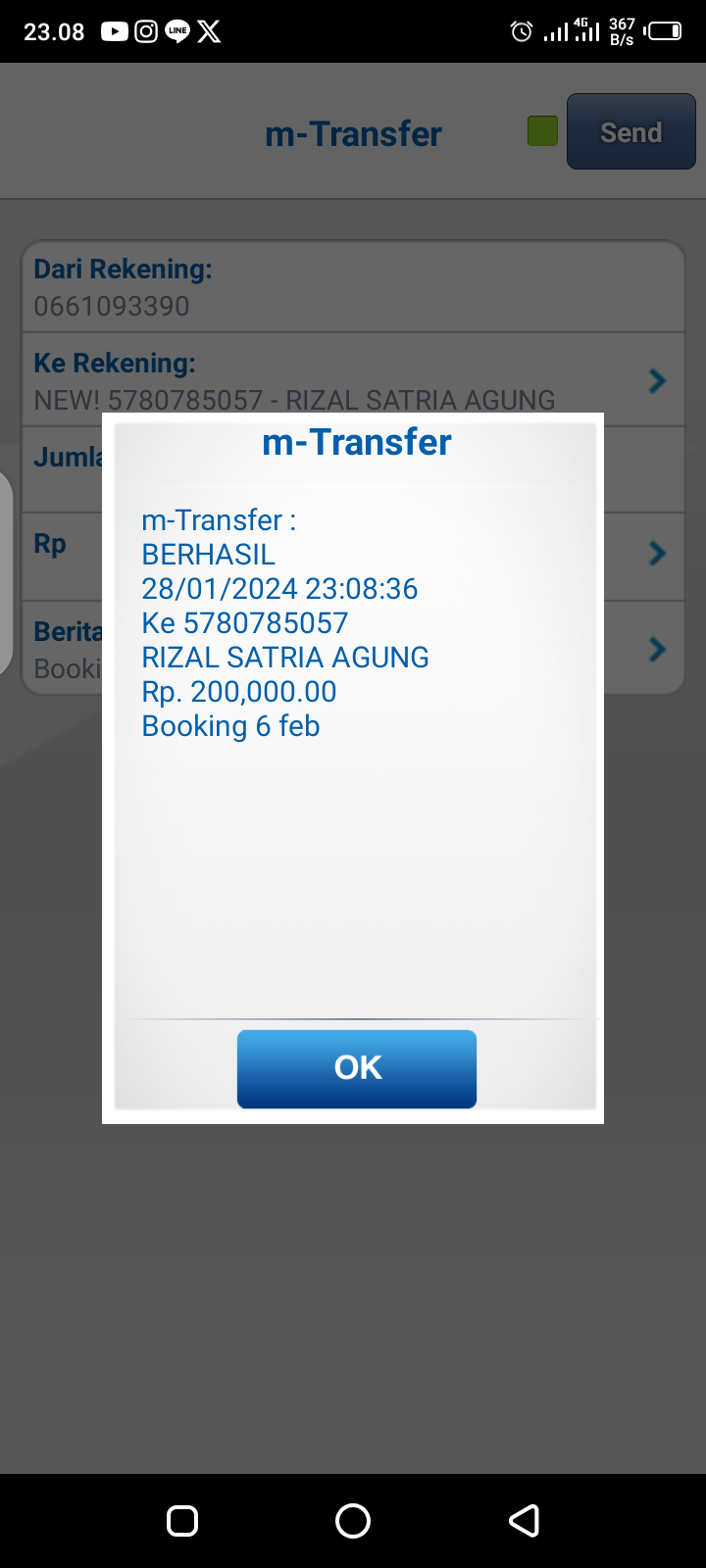This screenshot has width=706, height=1568.
Task: Tap the system back button
Action: (524, 1520)
